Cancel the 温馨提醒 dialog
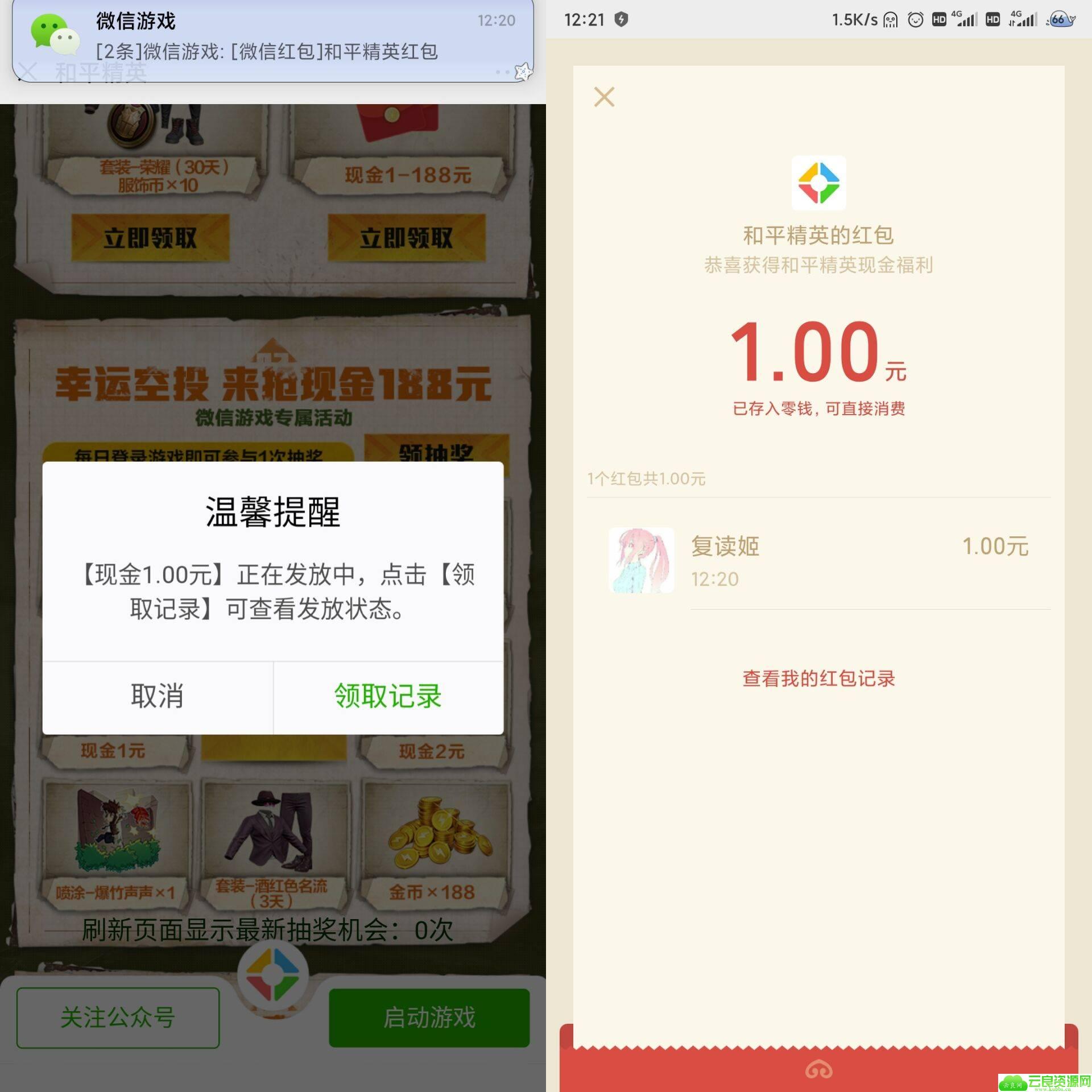 point(158,696)
